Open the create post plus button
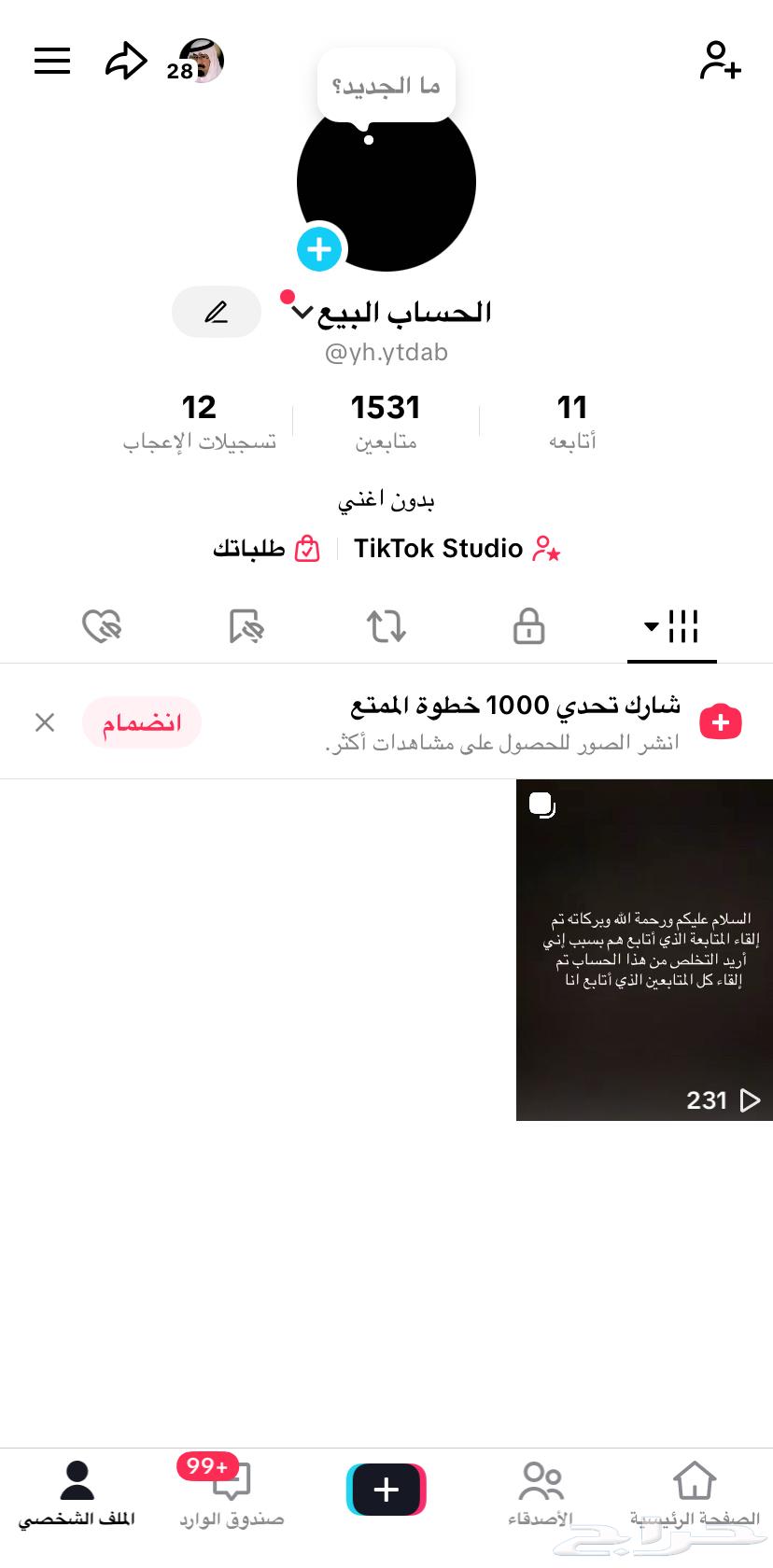Image resolution: width=773 pixels, height=1568 pixels. (386, 1490)
